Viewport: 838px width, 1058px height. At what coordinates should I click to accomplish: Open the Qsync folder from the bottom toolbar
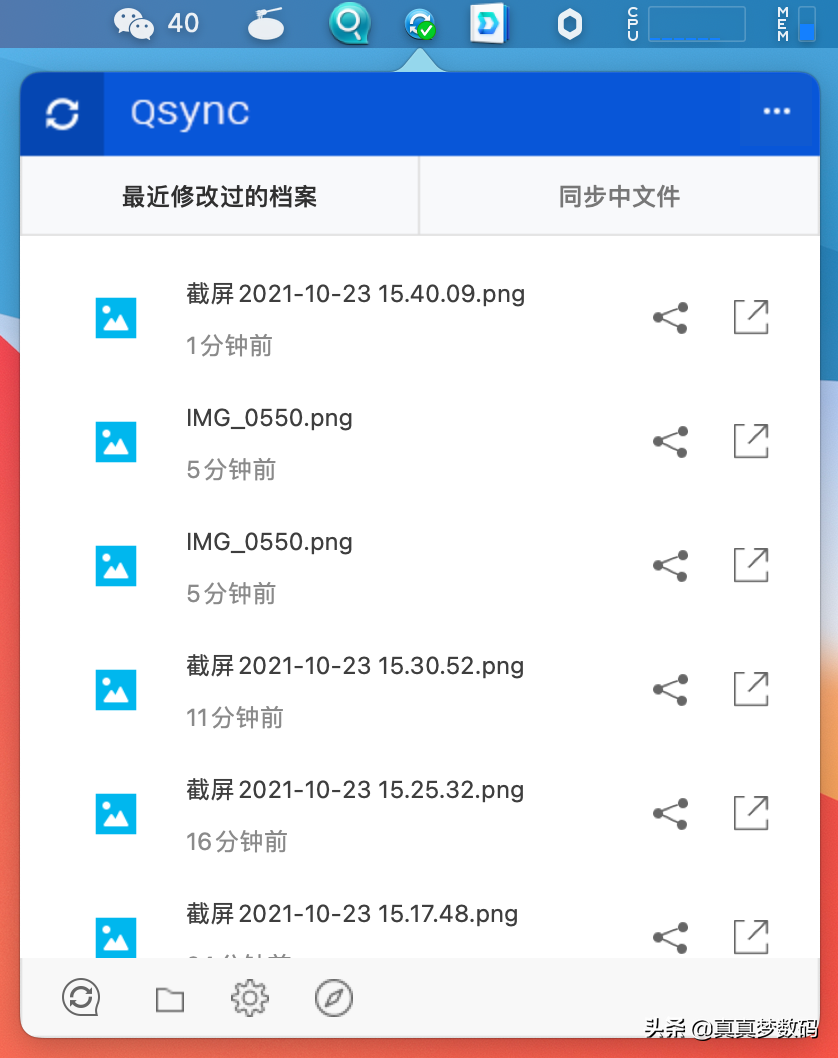pos(170,999)
